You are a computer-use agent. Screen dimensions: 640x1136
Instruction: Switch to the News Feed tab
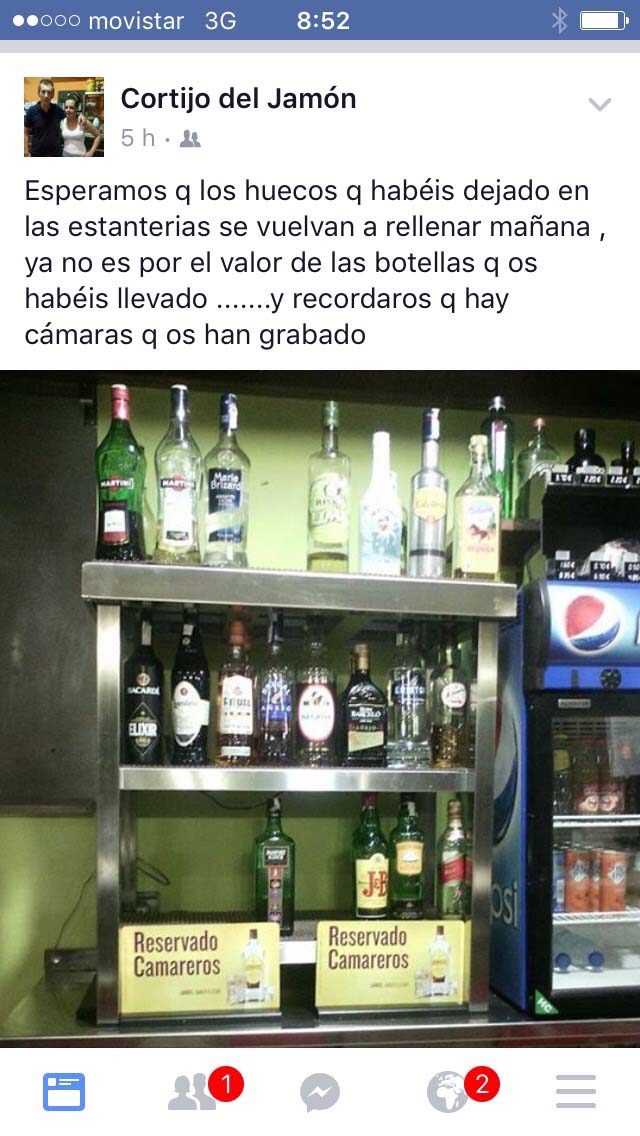[x=64, y=1091]
